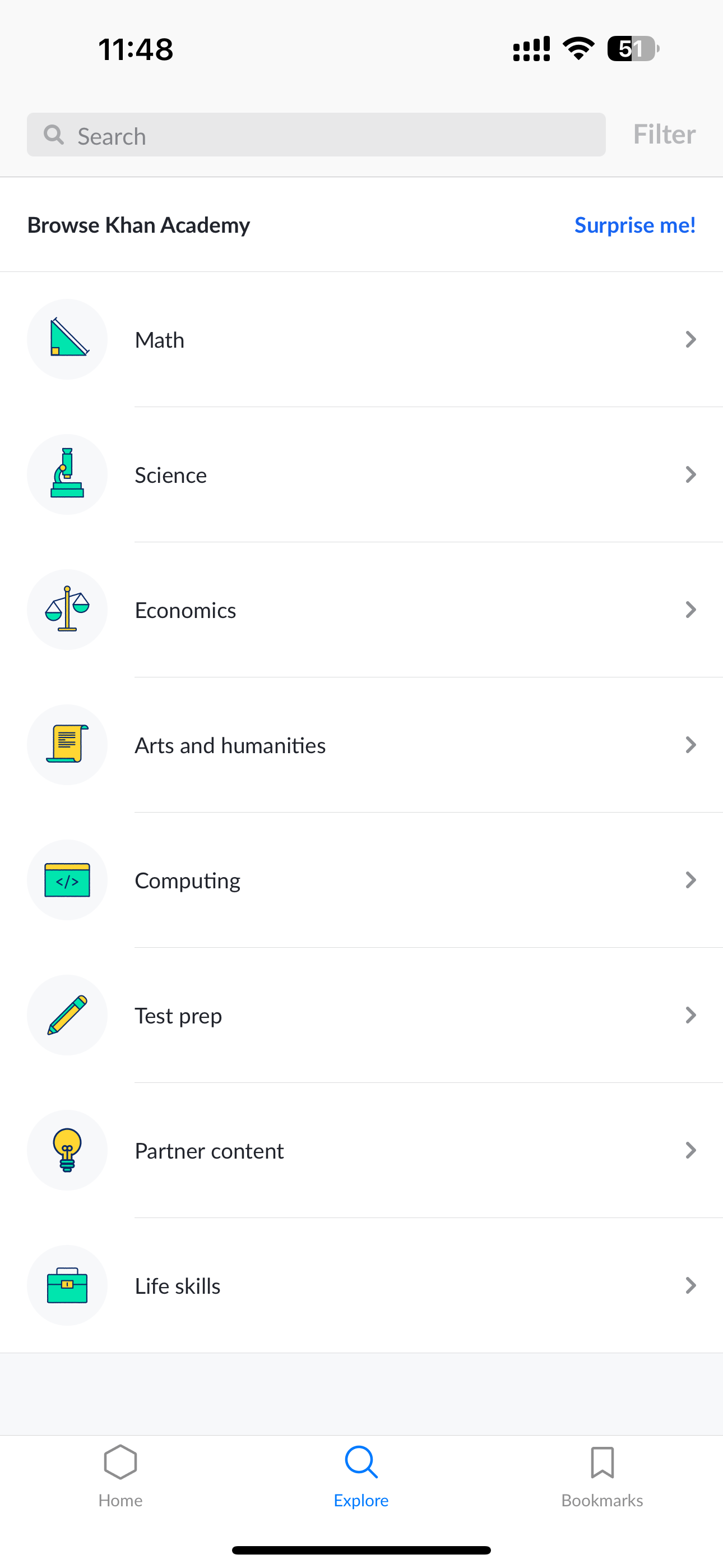Tap the Surprise me! link
Viewport: 723px width, 1568px height.
click(x=635, y=225)
